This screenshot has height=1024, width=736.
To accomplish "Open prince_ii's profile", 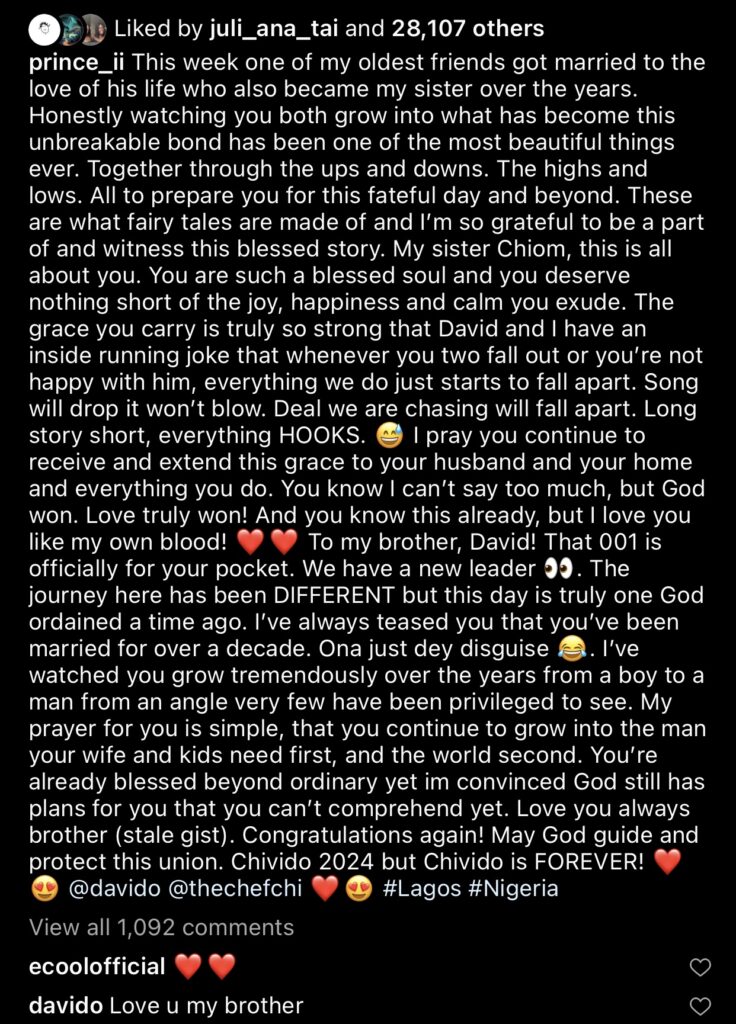I will point(77,62).
